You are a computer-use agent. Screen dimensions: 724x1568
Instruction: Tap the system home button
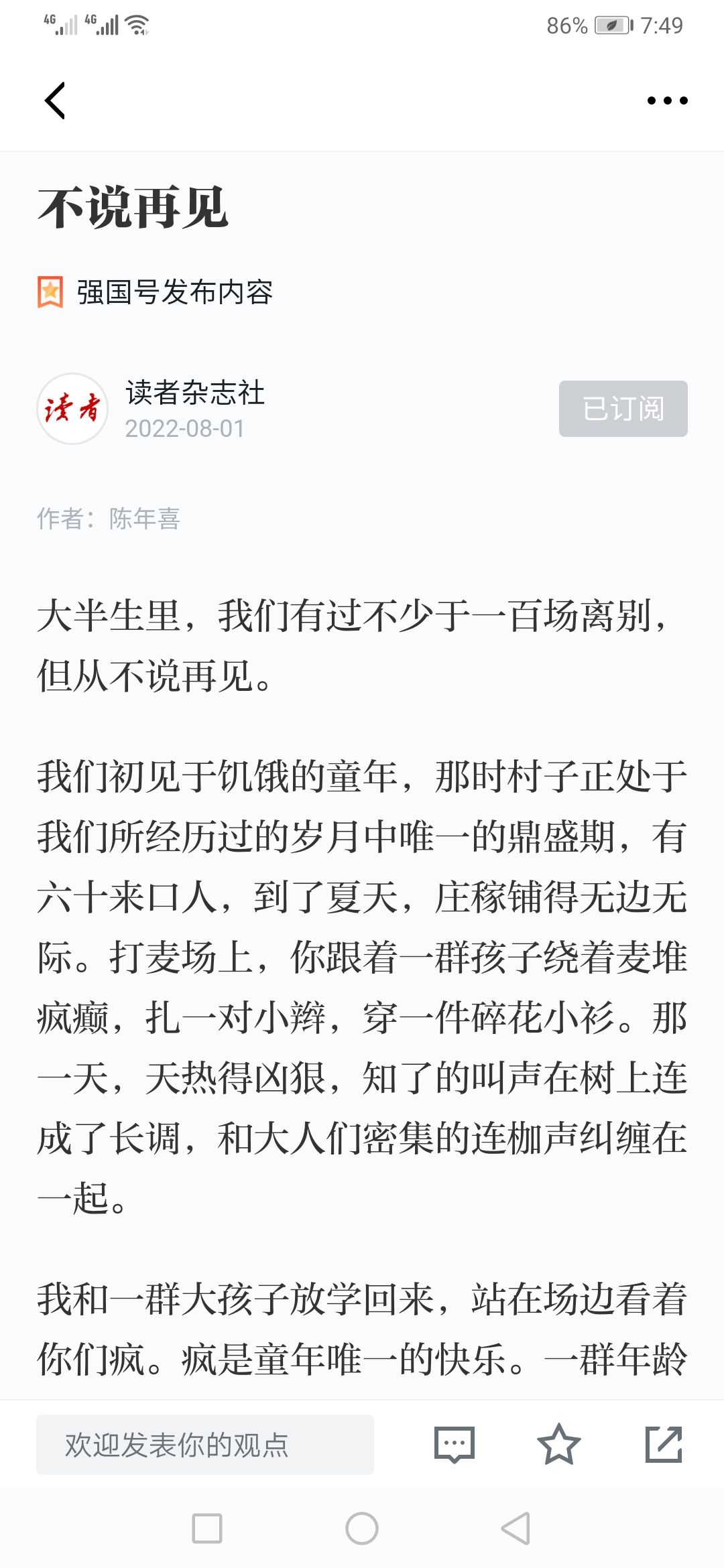pyautogui.click(x=362, y=1528)
